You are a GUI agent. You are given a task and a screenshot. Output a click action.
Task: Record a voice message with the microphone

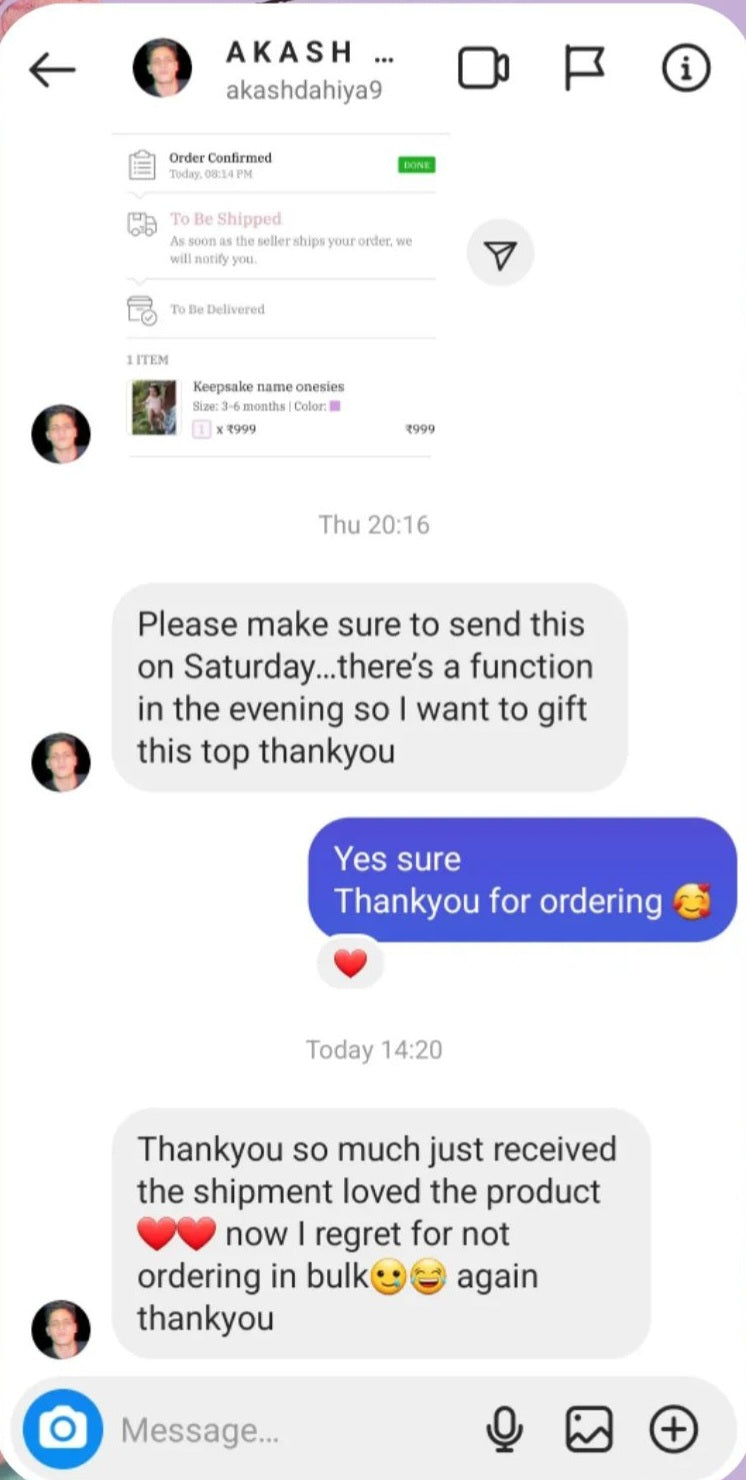[x=505, y=1430]
